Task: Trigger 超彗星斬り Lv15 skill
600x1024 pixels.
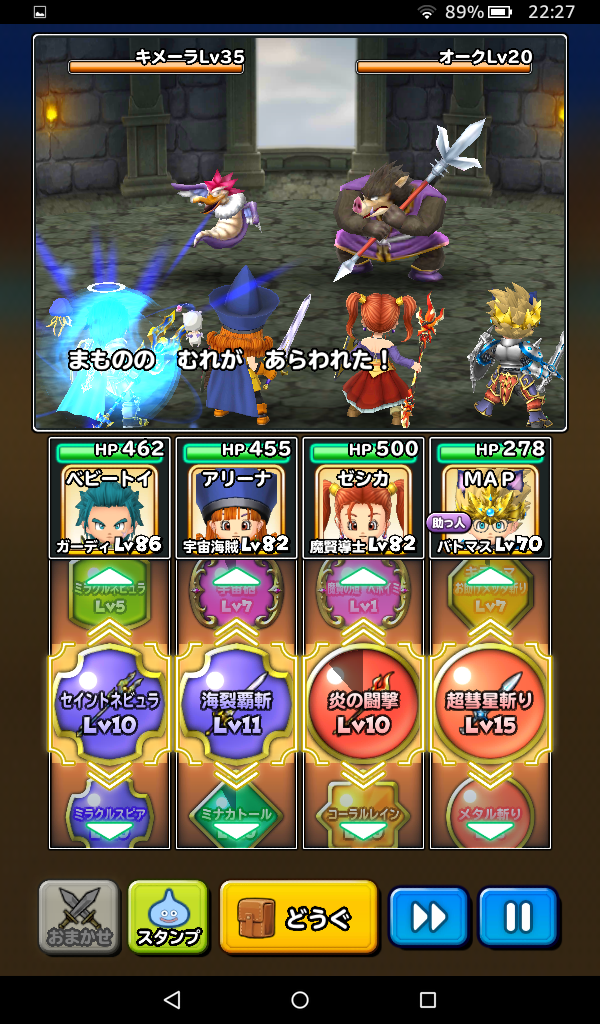Action: 490,705
